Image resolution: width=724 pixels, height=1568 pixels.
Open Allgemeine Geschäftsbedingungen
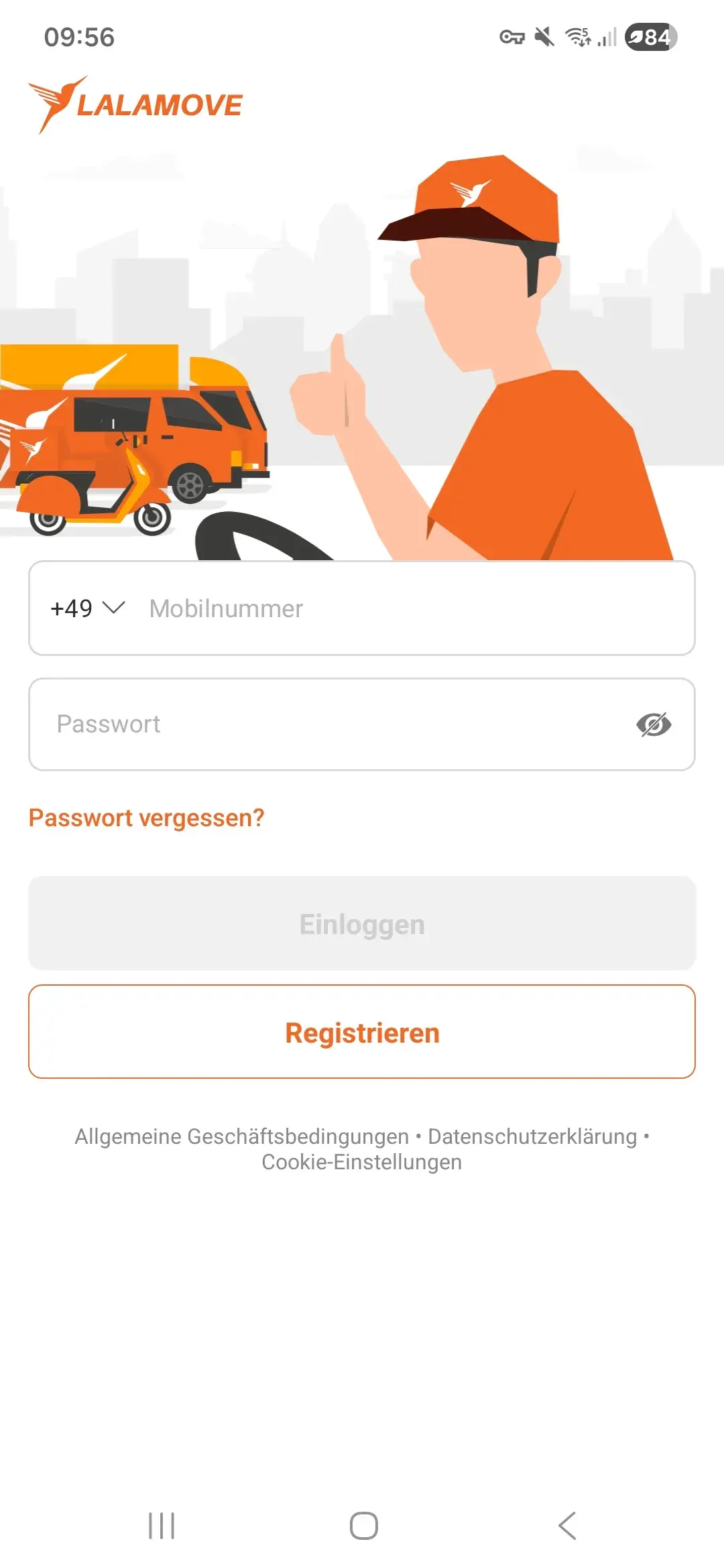click(x=241, y=1136)
